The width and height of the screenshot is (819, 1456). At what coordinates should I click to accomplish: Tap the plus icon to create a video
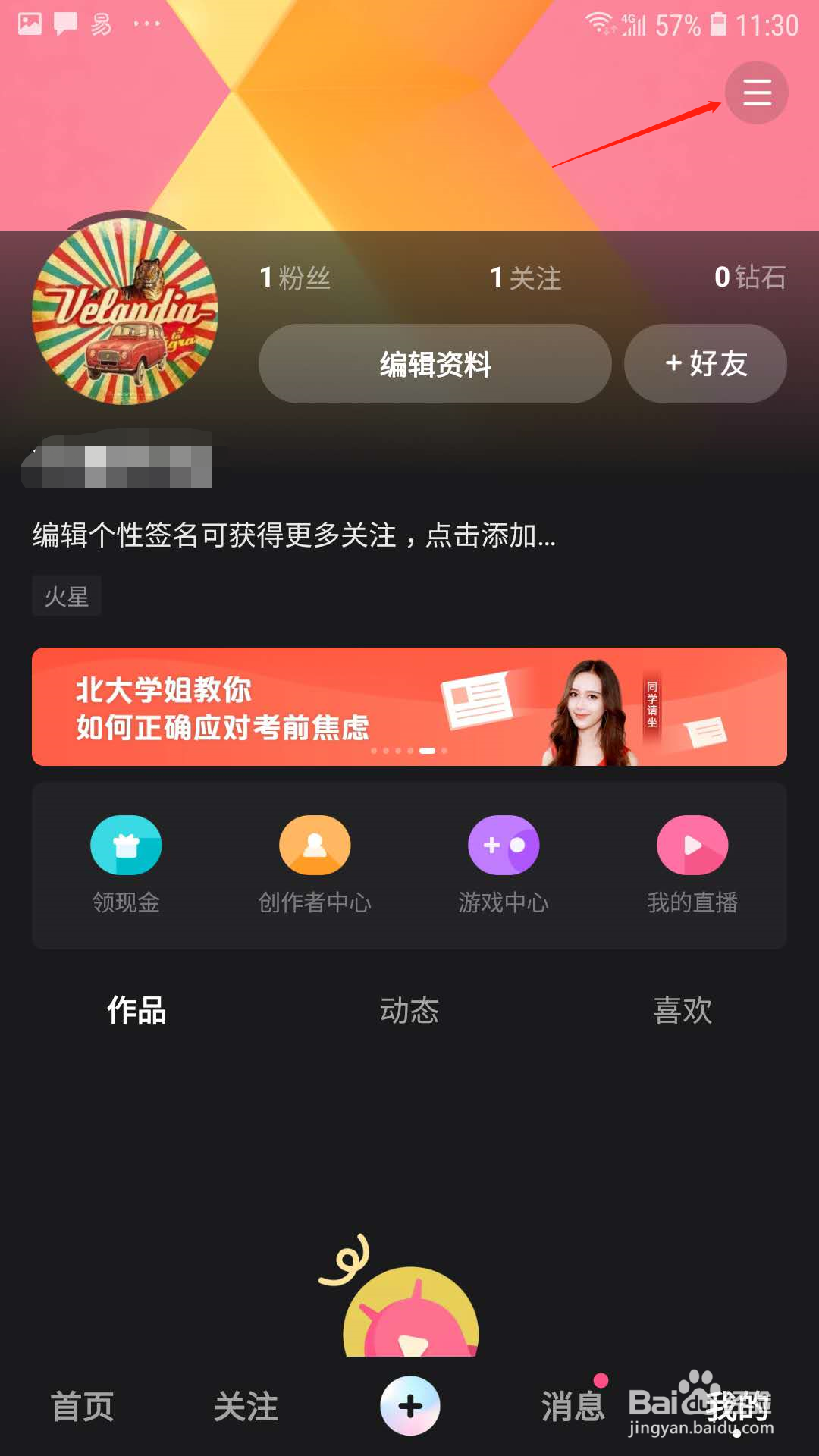click(409, 1405)
